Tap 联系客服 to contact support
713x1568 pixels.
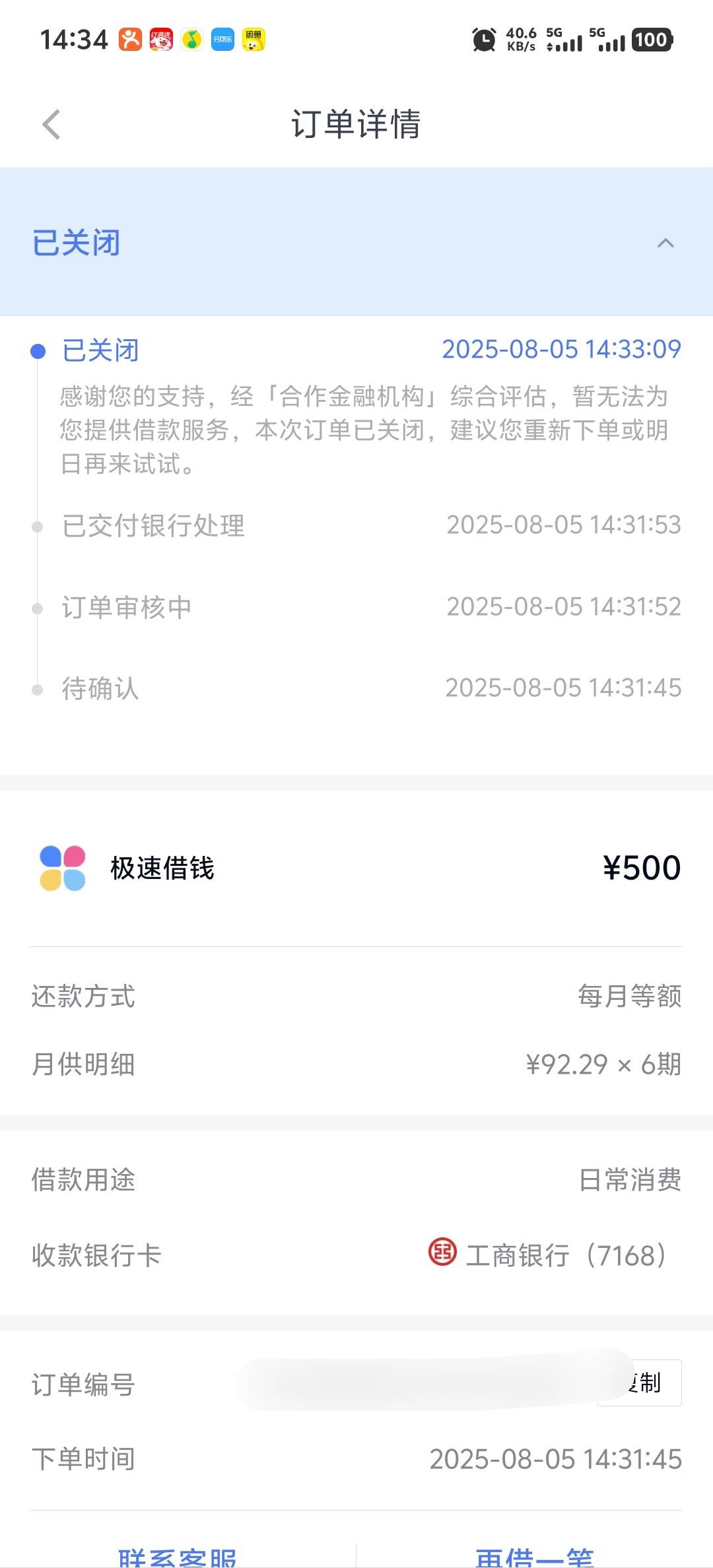pyautogui.click(x=178, y=1556)
